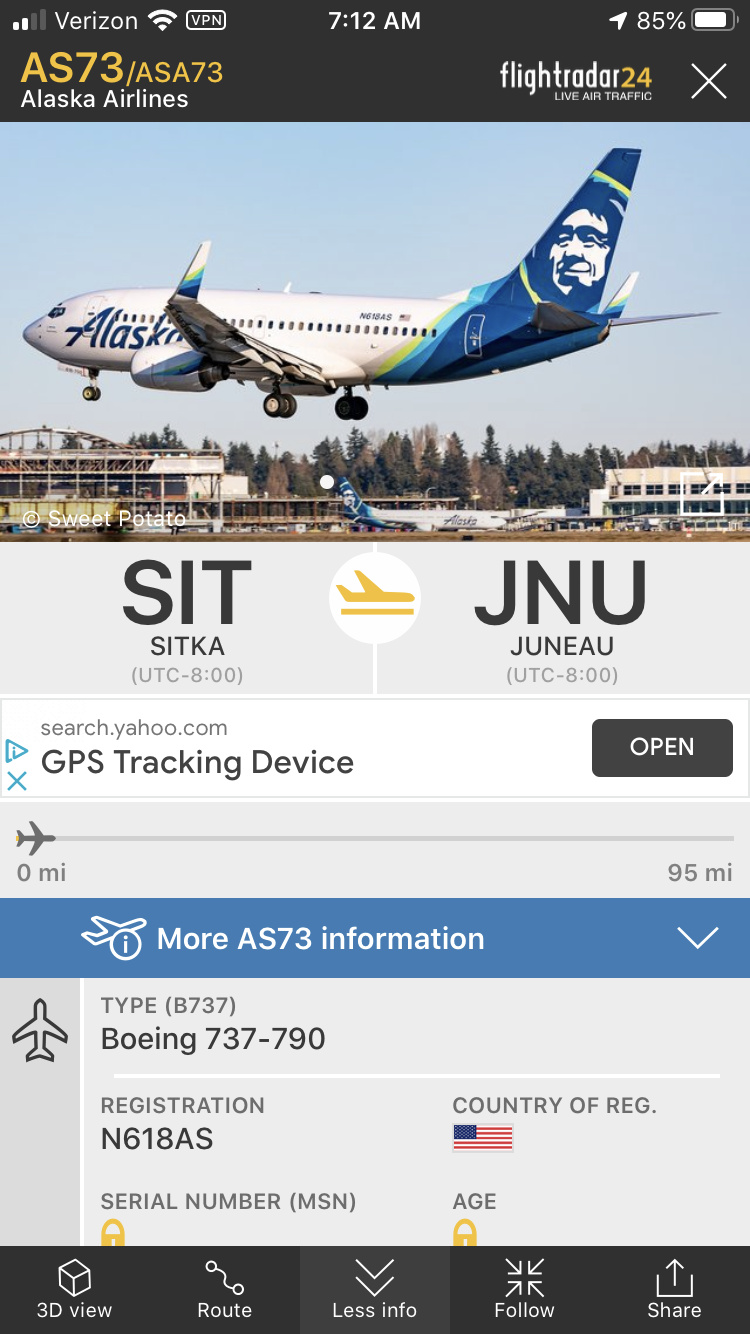Share flight AS73

tap(674, 1290)
